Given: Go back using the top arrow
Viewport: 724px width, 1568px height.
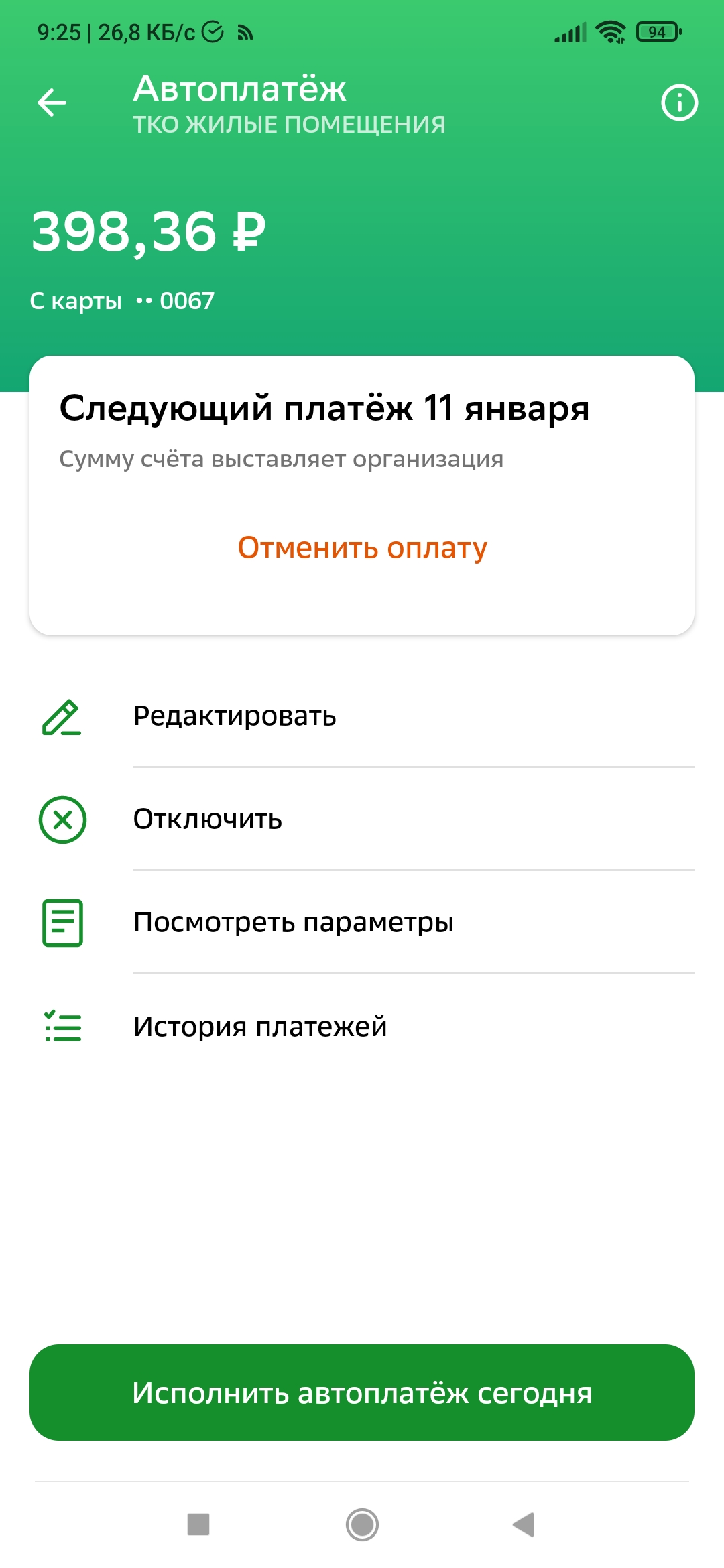Looking at the screenshot, I should [52, 103].
